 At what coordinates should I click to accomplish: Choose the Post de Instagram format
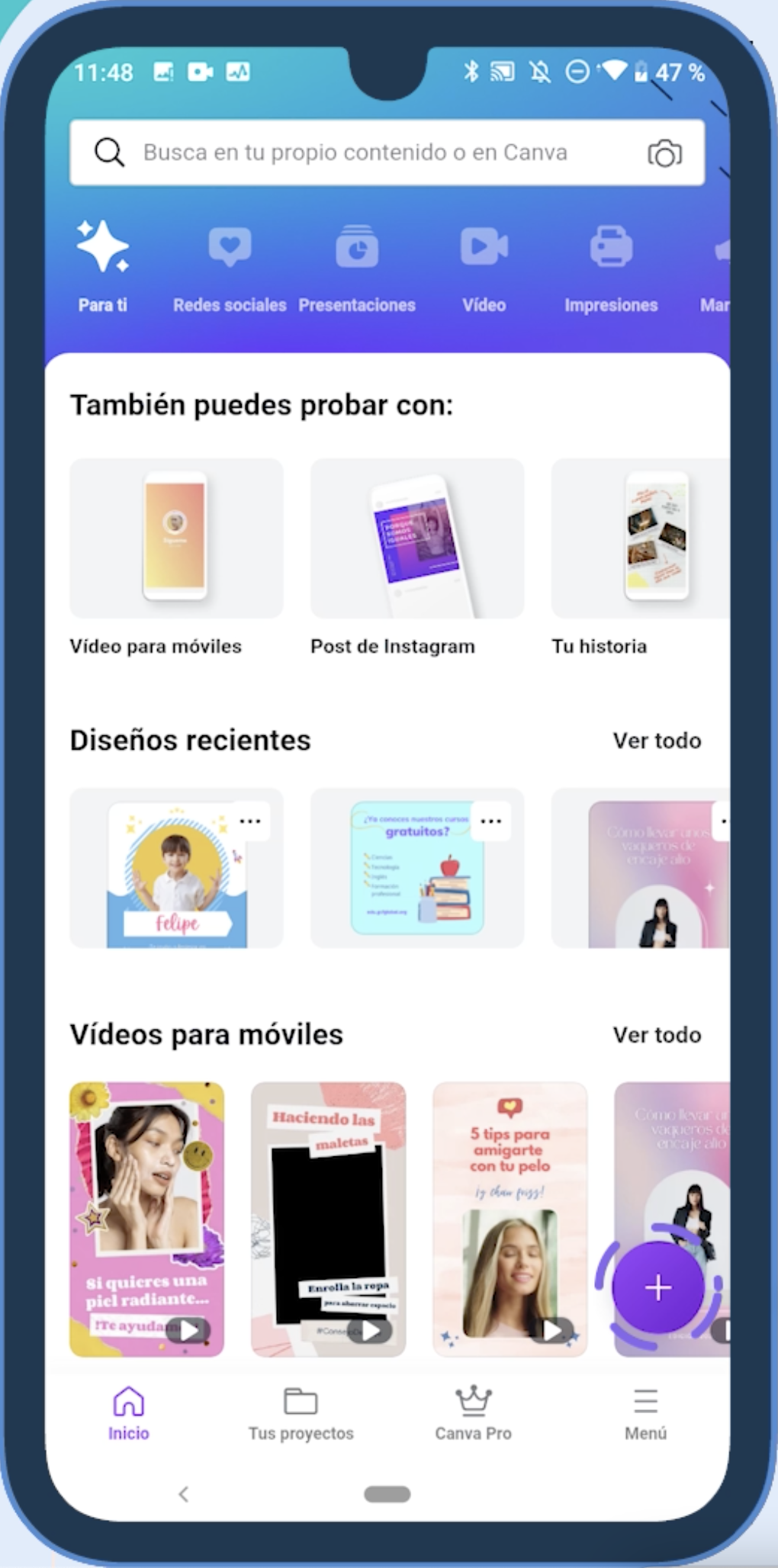[417, 557]
